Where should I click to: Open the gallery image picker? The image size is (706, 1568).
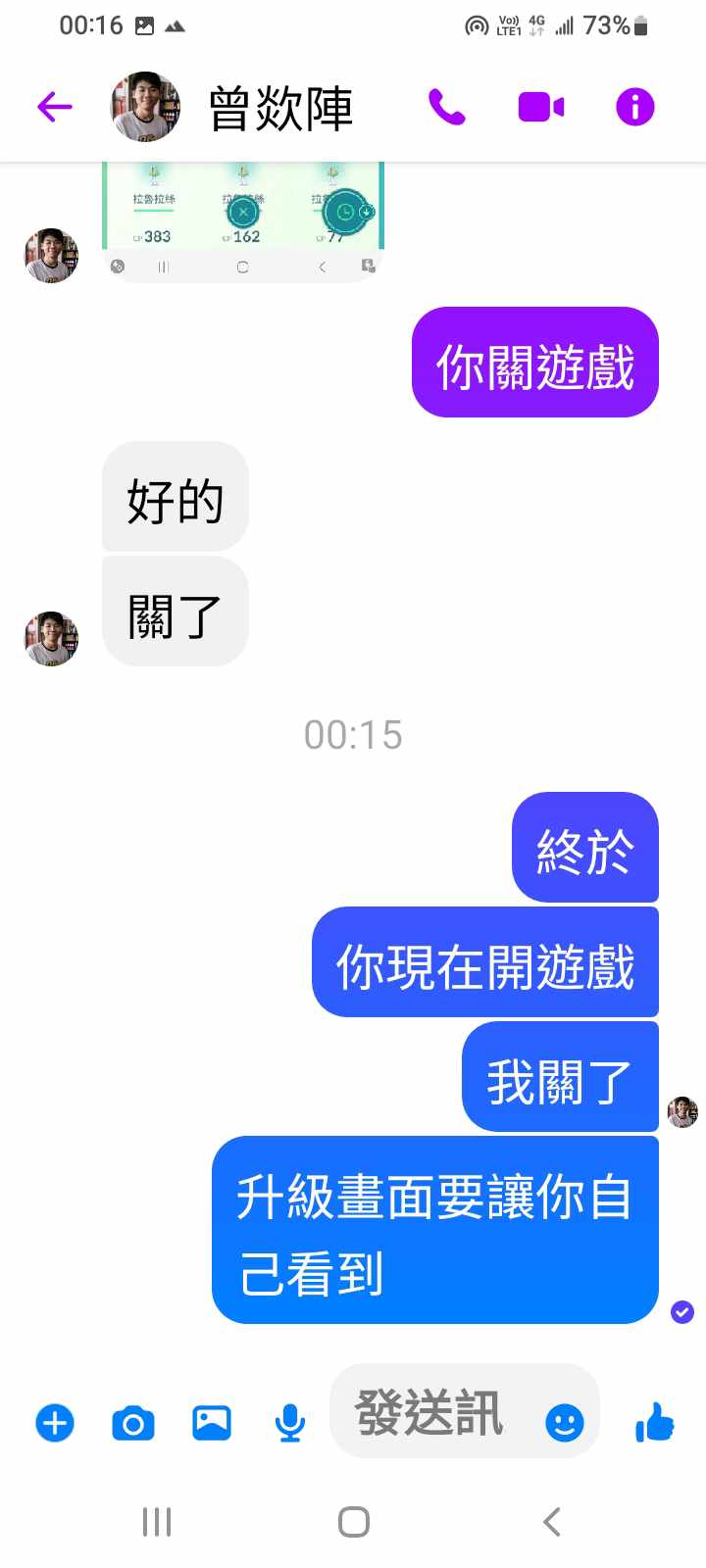[212, 1422]
